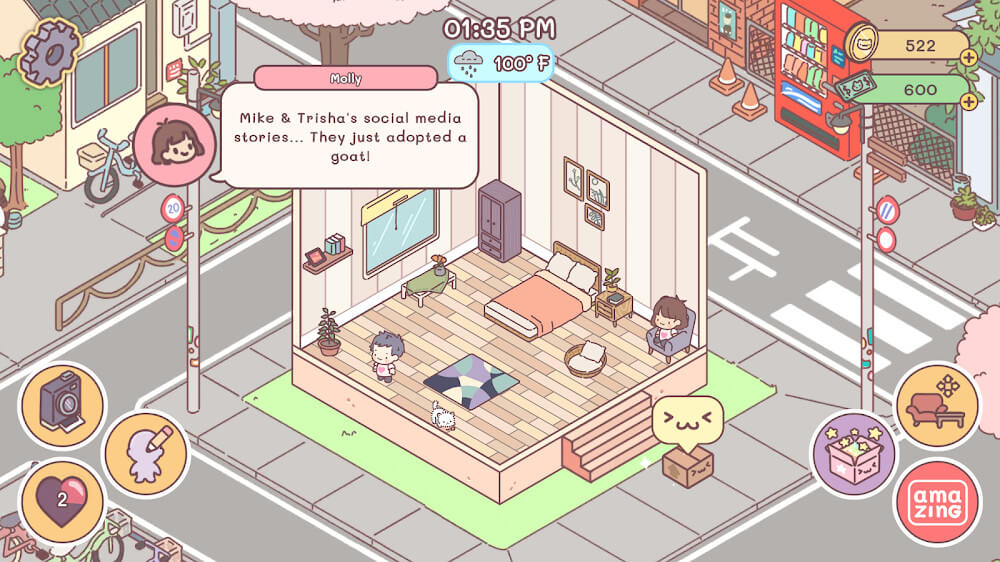
Task: Open the character editor button
Action: [x=146, y=452]
